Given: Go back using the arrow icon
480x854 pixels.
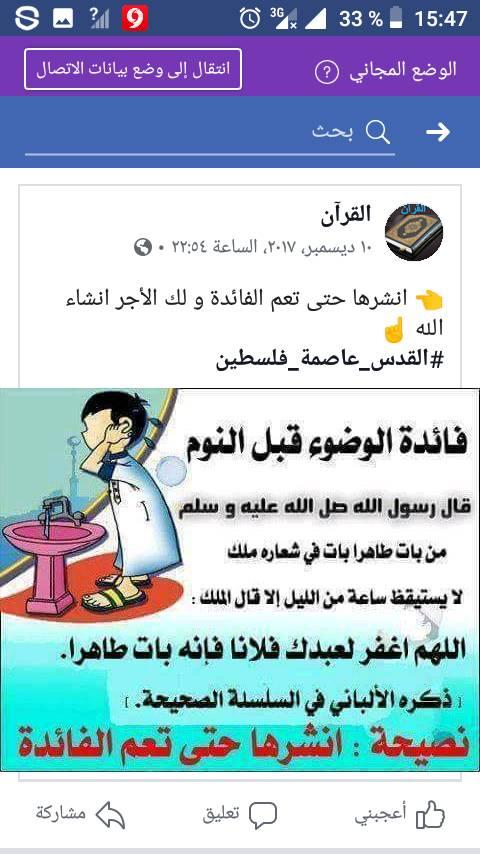Looking at the screenshot, I should coord(438,132).
